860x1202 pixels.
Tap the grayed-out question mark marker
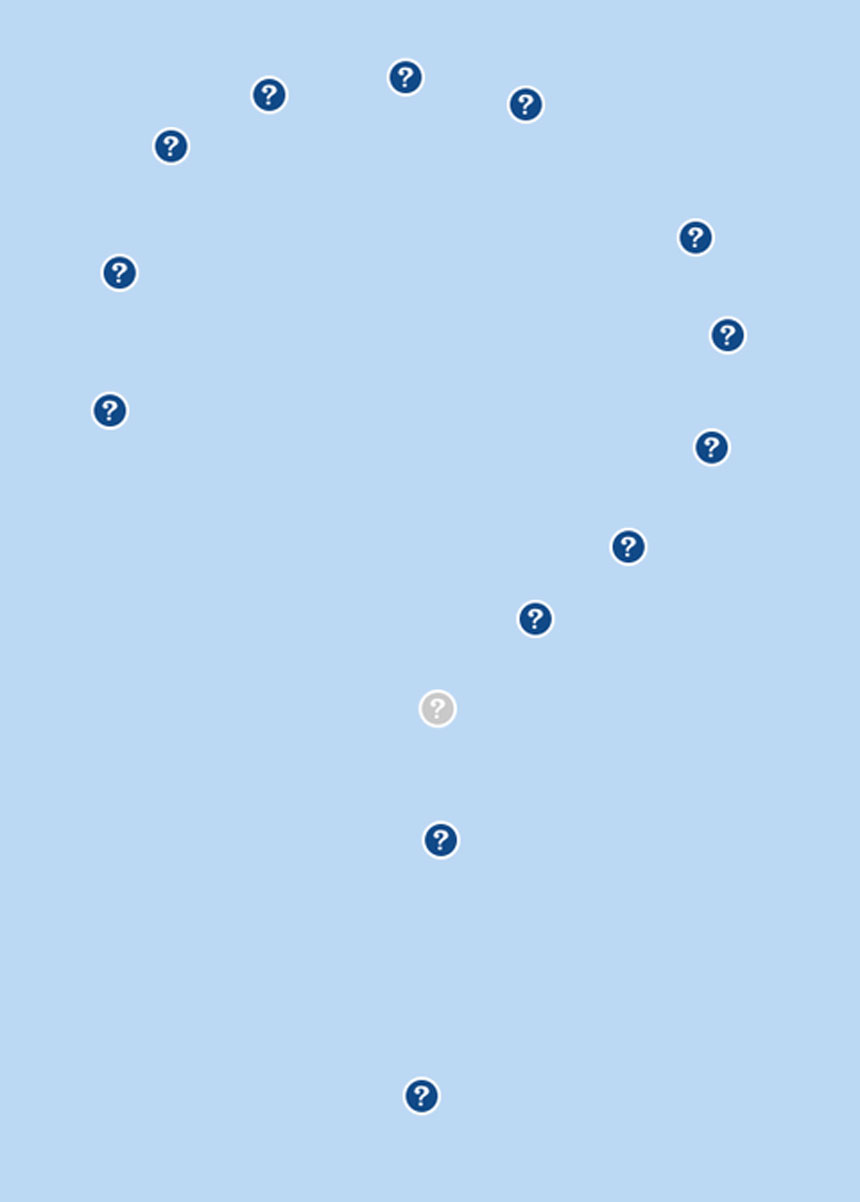coord(437,709)
